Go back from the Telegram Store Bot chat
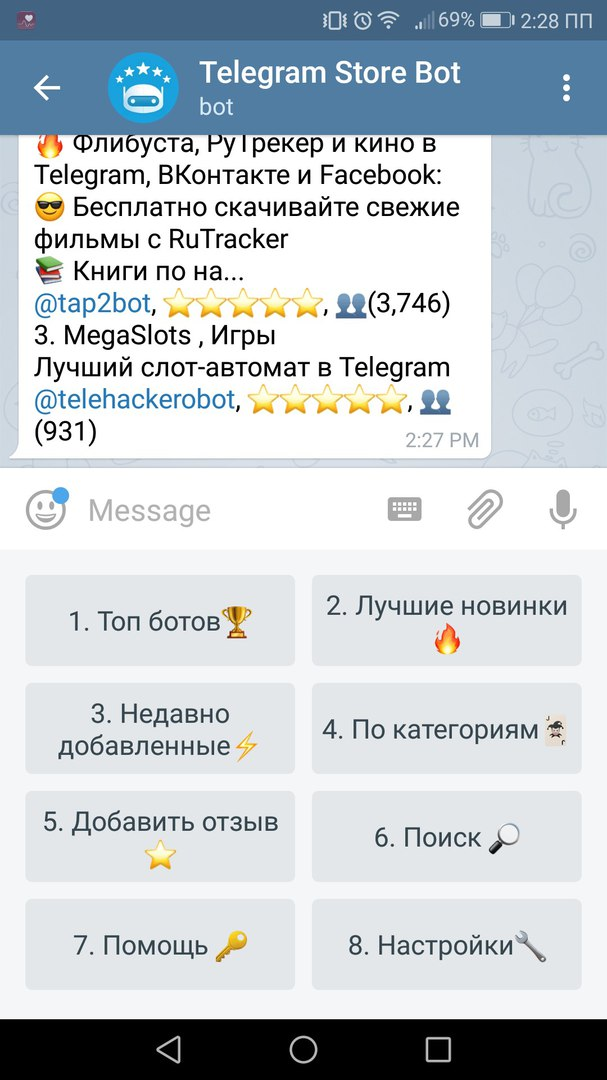The height and width of the screenshot is (1080, 607). pyautogui.click(x=47, y=88)
